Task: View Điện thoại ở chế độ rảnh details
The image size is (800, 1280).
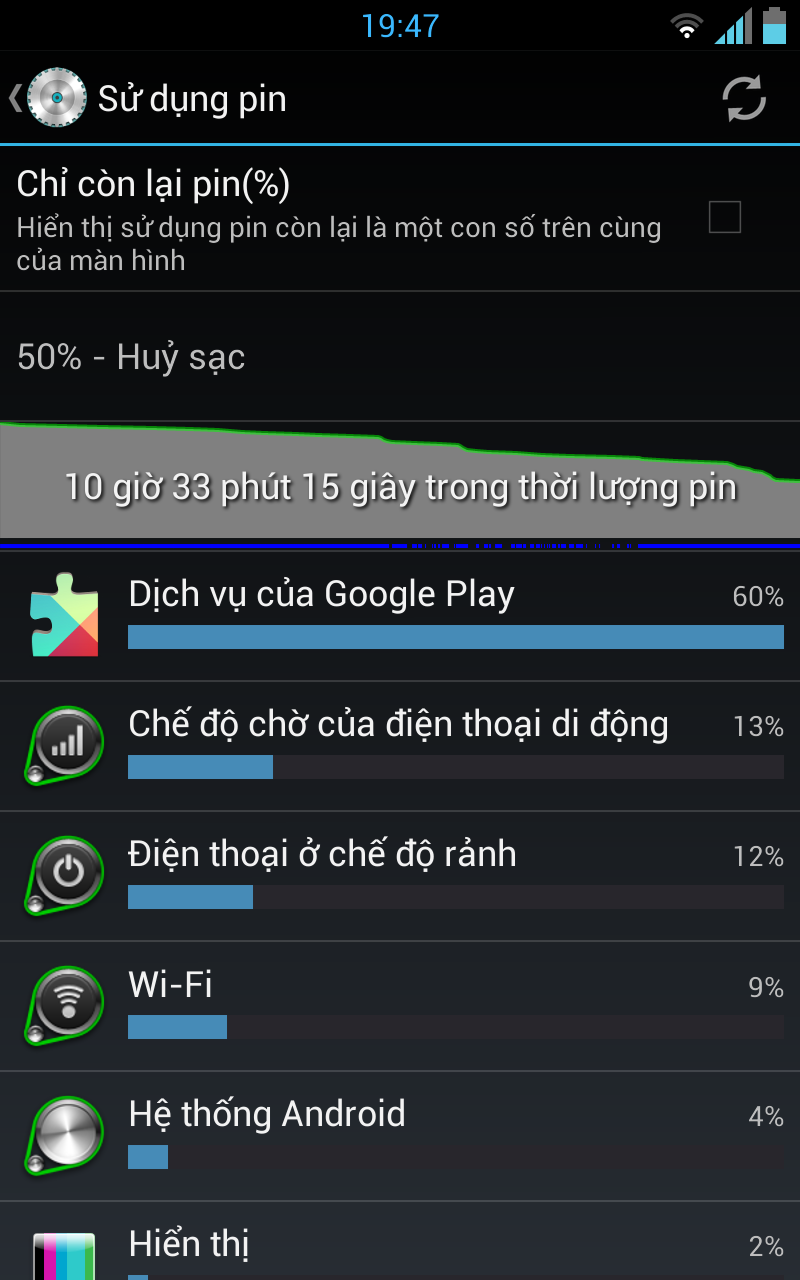Action: [x=400, y=877]
